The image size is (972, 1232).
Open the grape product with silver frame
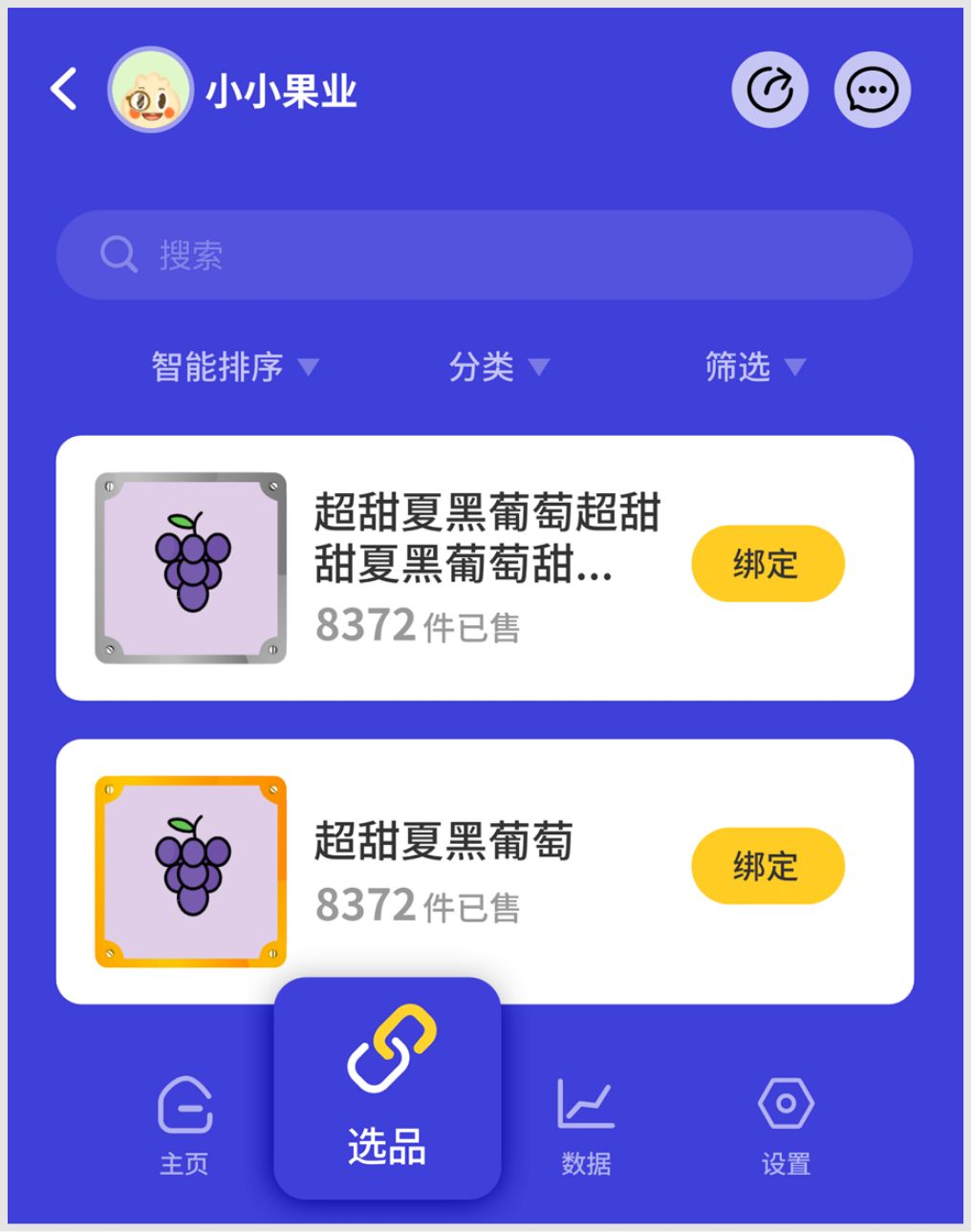coord(191,568)
